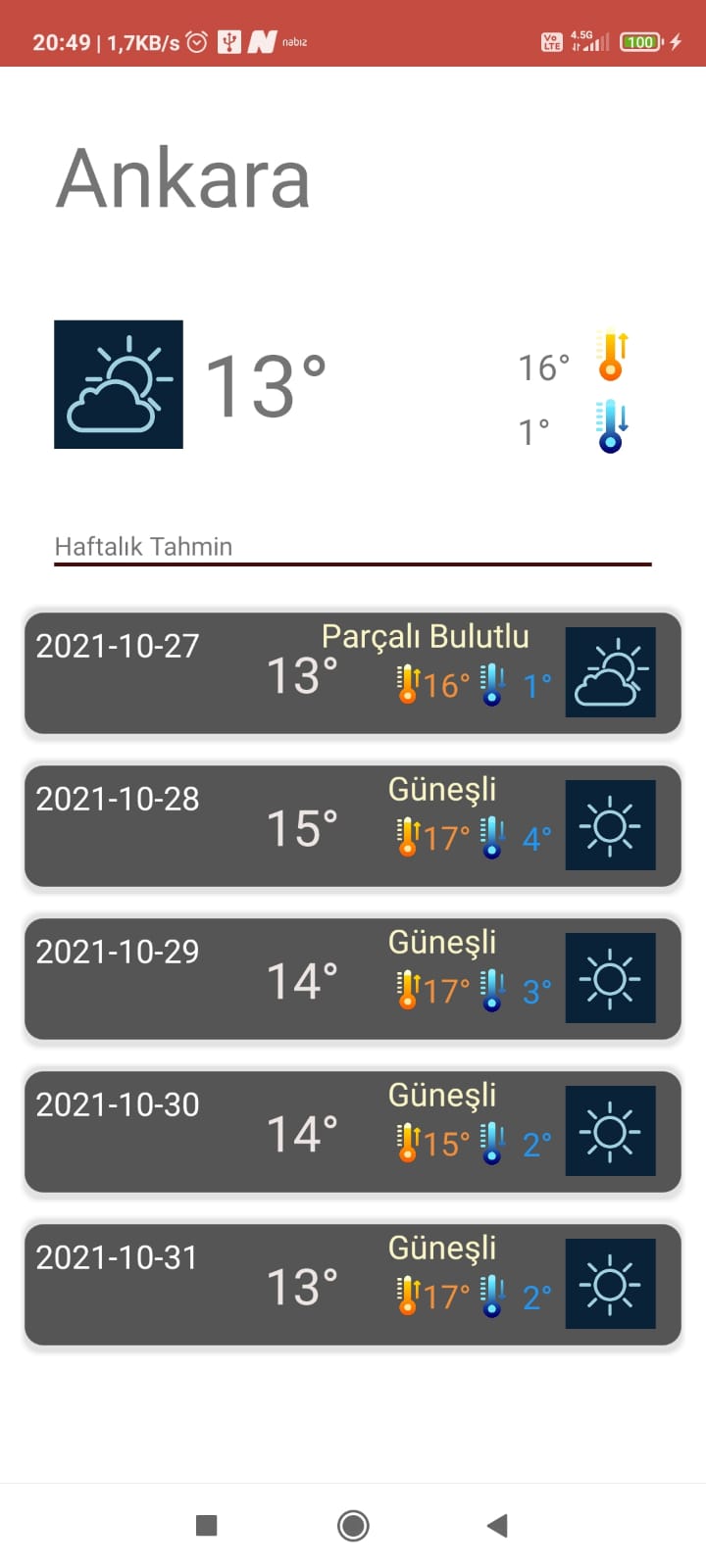Select the sunny icon in the 2021-10-30 card
706x1568 pixels.
610,1132
